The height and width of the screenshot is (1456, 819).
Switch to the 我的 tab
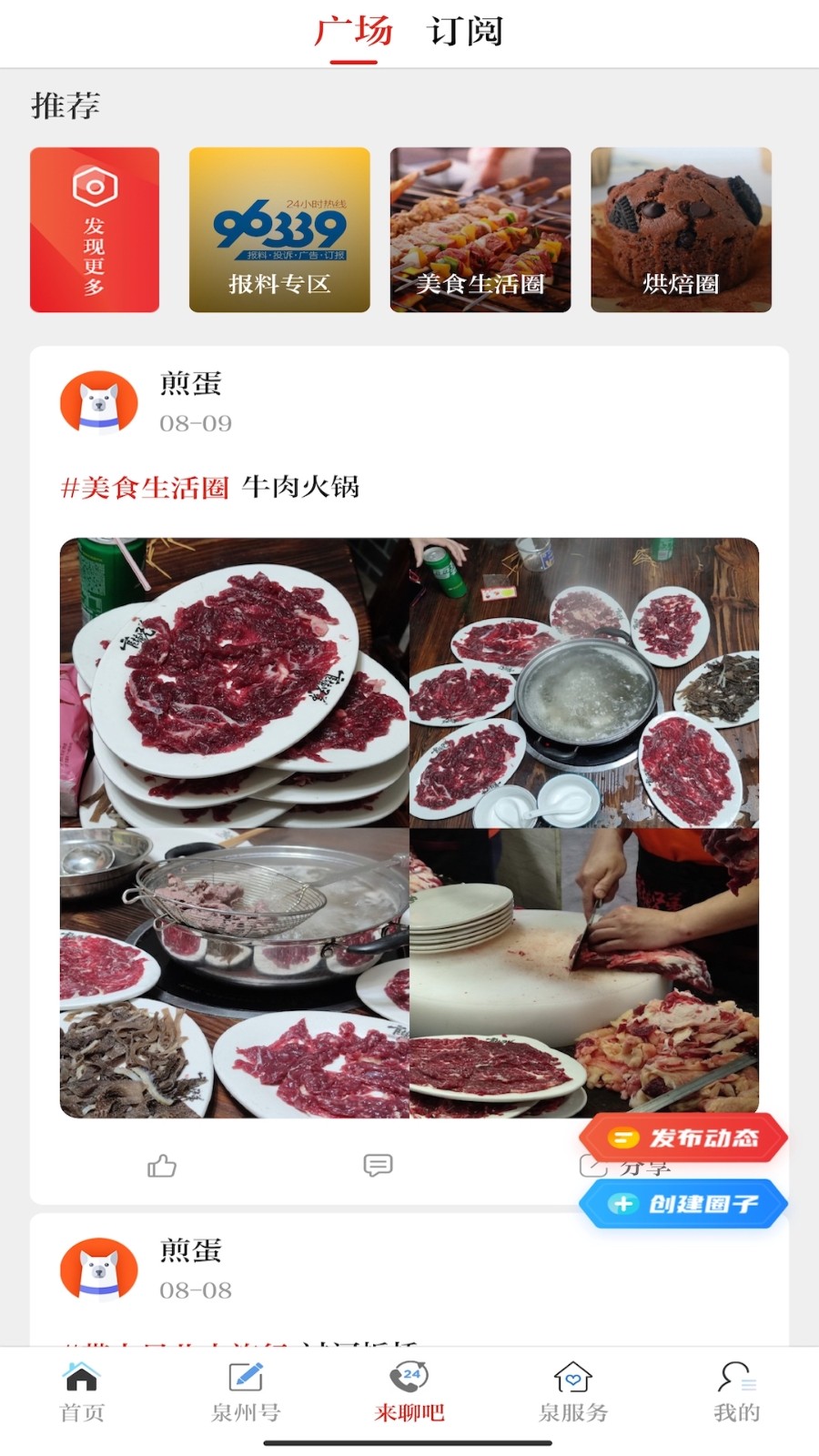tap(736, 1392)
